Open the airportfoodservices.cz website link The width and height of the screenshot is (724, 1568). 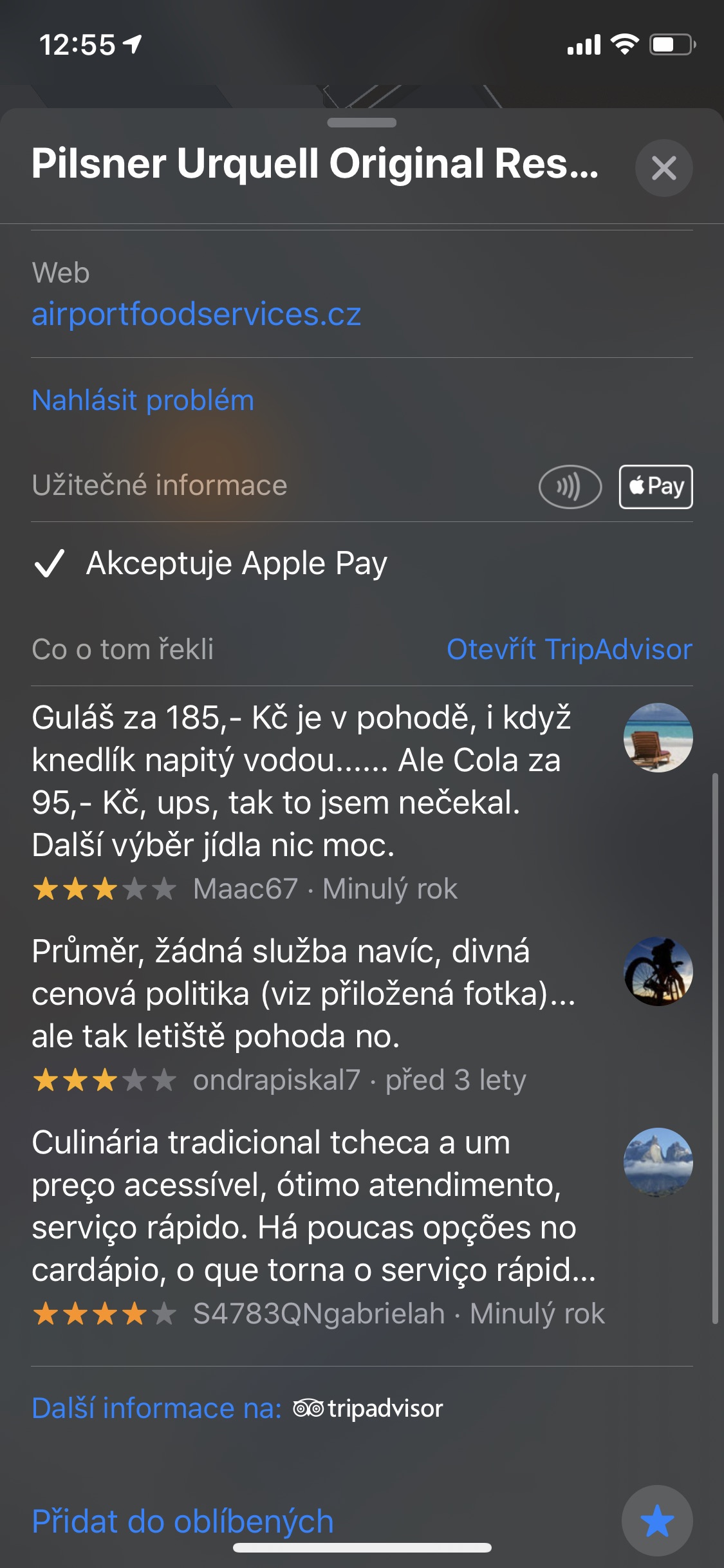coord(196,315)
